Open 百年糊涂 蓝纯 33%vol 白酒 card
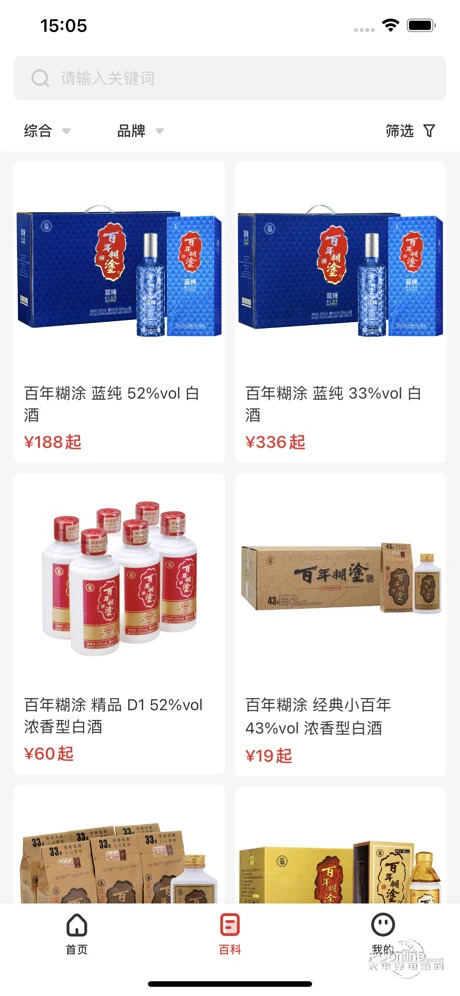460x996 pixels. [x=341, y=312]
